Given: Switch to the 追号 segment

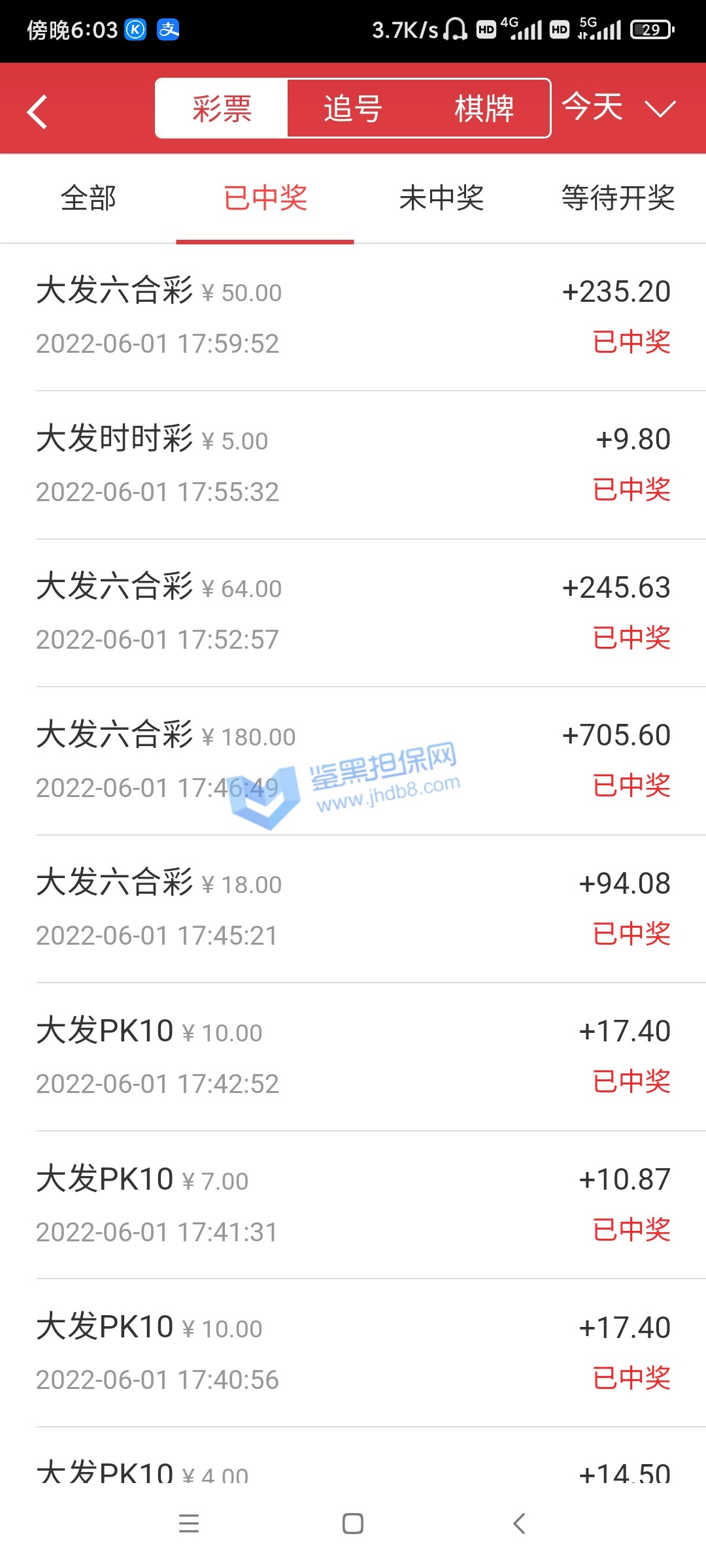Looking at the screenshot, I should [353, 108].
